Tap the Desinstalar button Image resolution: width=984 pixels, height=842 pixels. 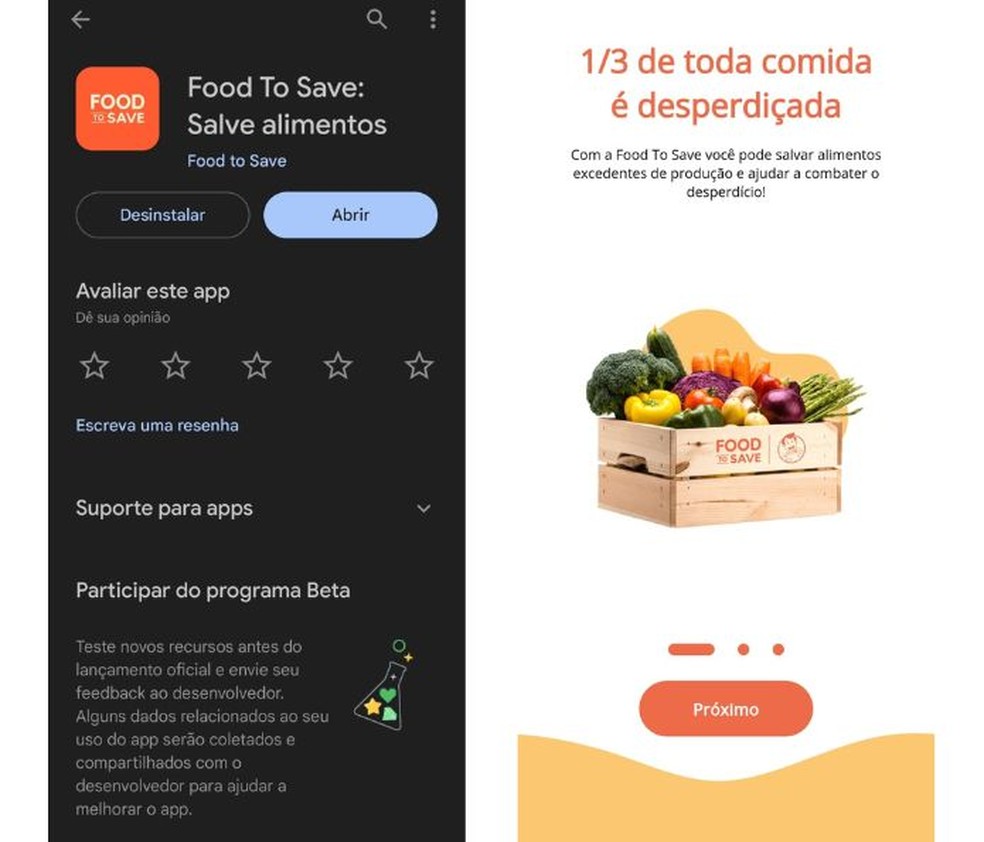pos(162,215)
